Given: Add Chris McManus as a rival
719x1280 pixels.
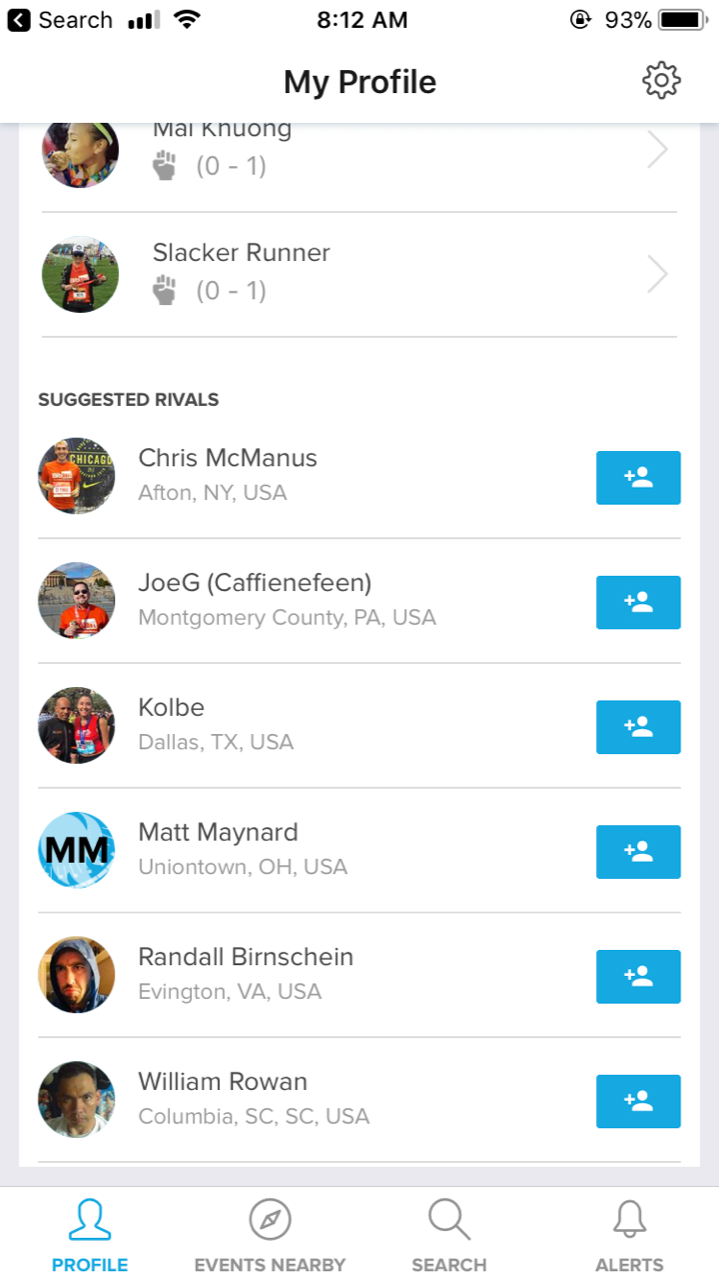Looking at the screenshot, I should (638, 478).
